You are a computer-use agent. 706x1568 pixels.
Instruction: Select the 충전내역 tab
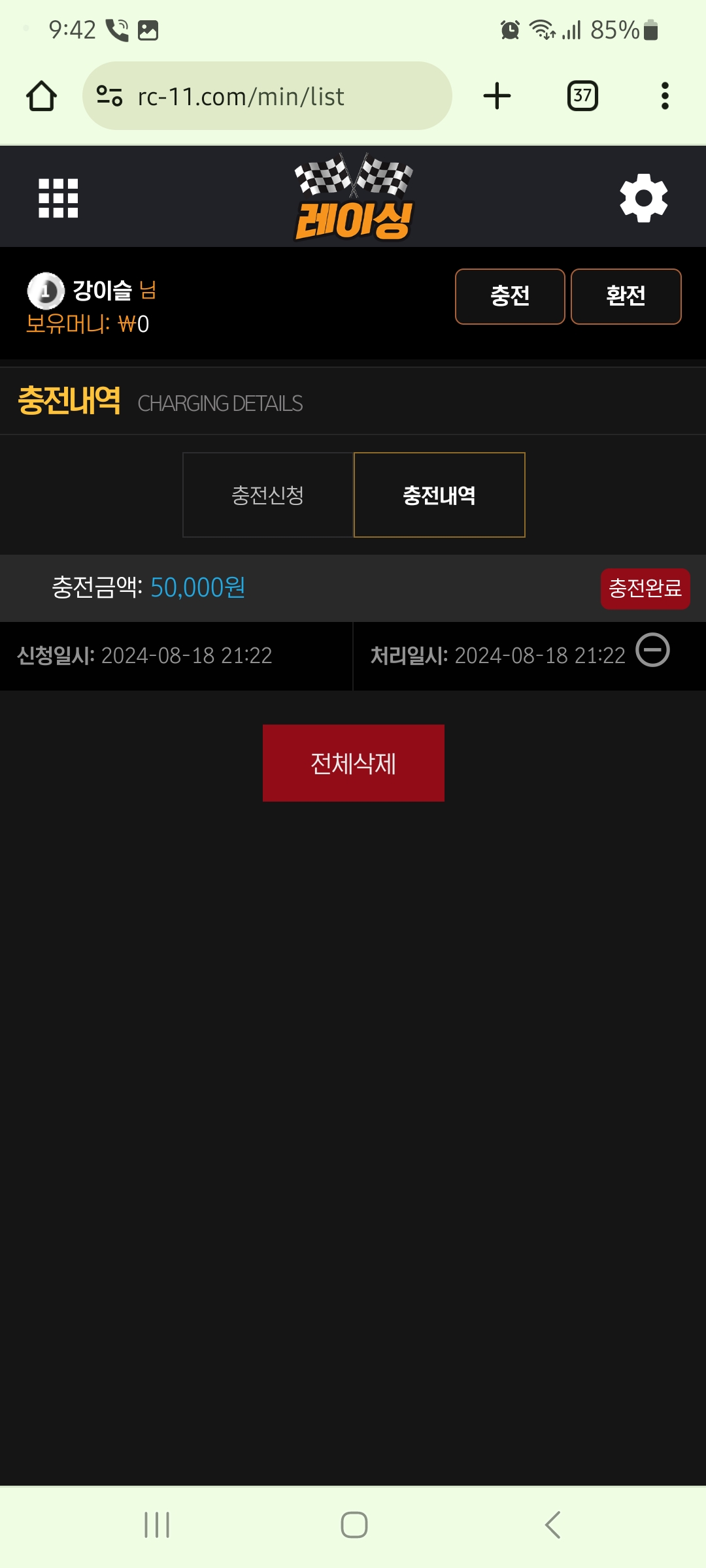click(439, 495)
